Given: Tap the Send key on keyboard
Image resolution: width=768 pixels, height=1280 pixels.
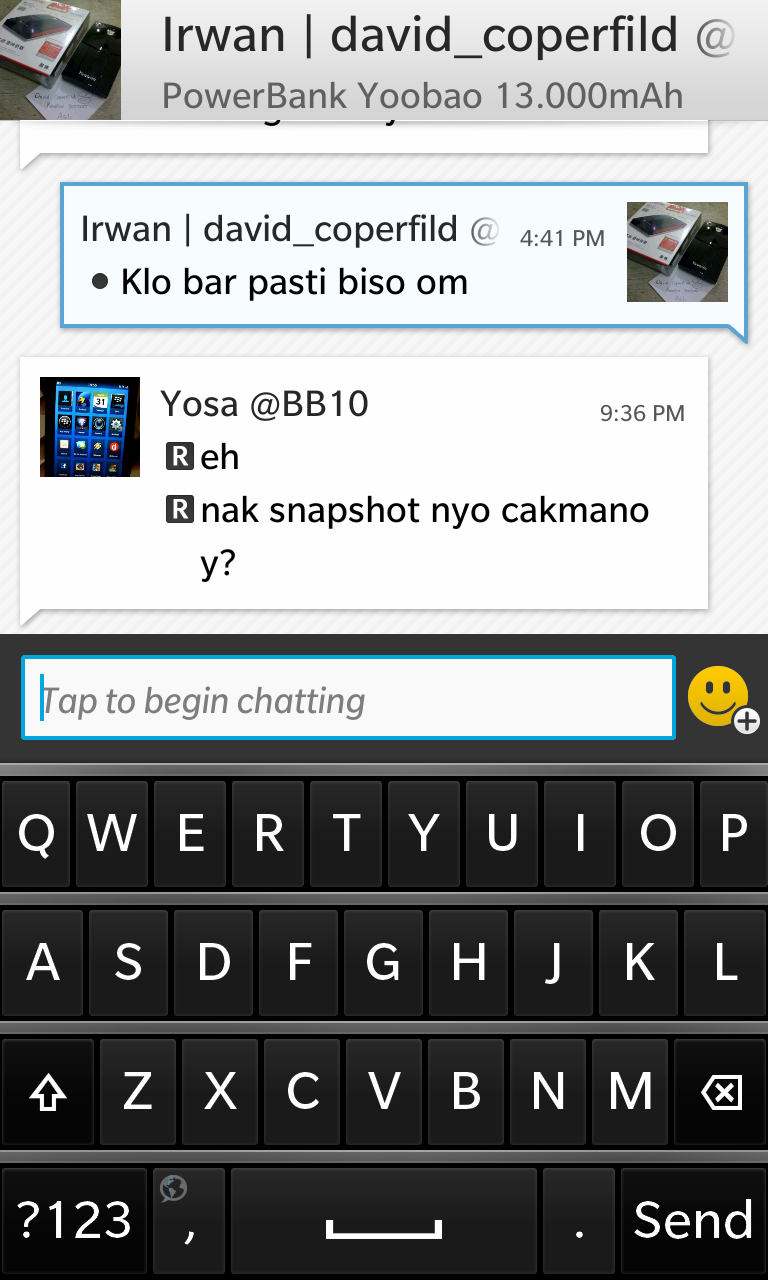Looking at the screenshot, I should tap(693, 1220).
